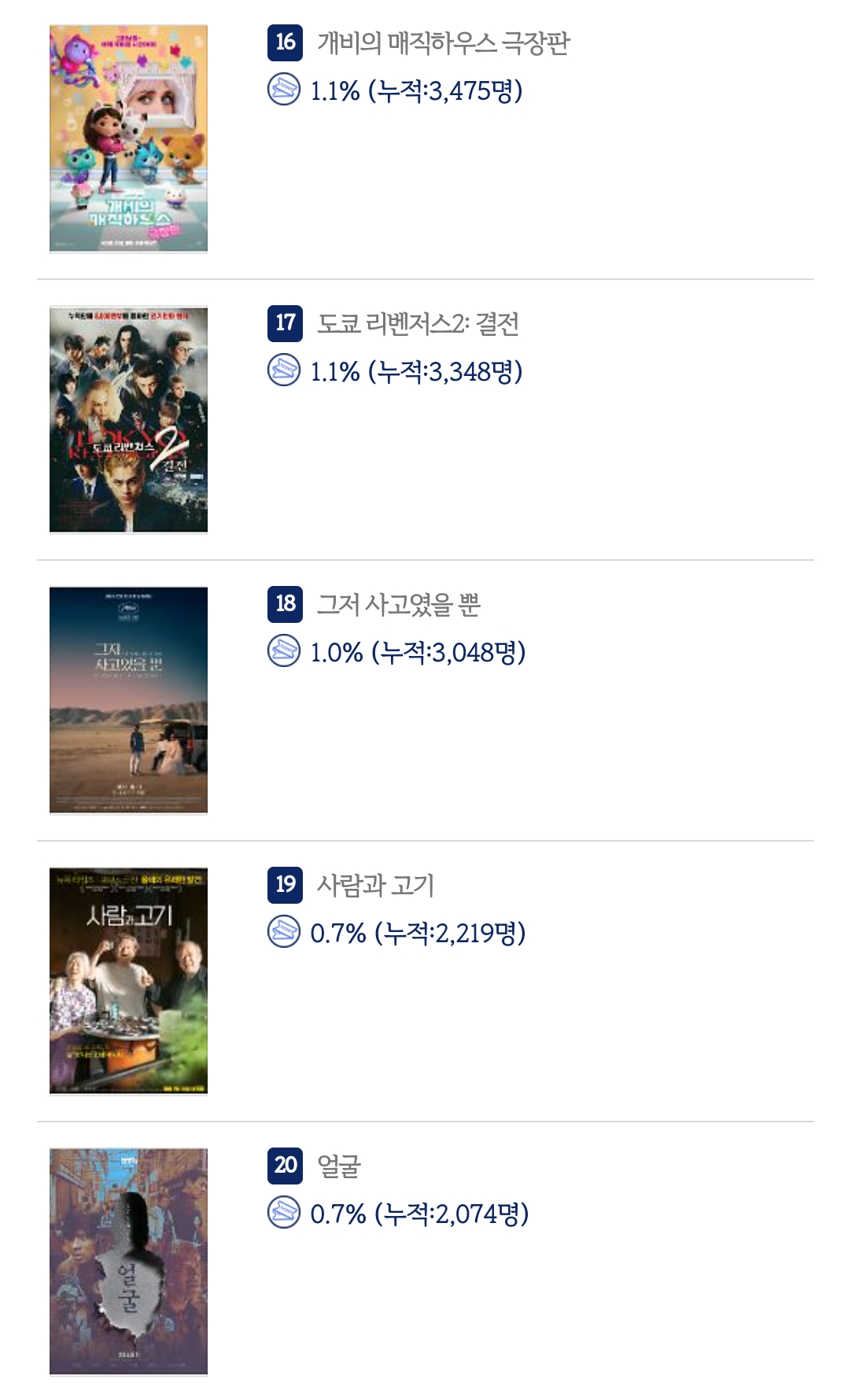The width and height of the screenshot is (848, 1400).
Task: Select the 도쿄 리벤저스2: 결전 title
Action: (x=418, y=323)
